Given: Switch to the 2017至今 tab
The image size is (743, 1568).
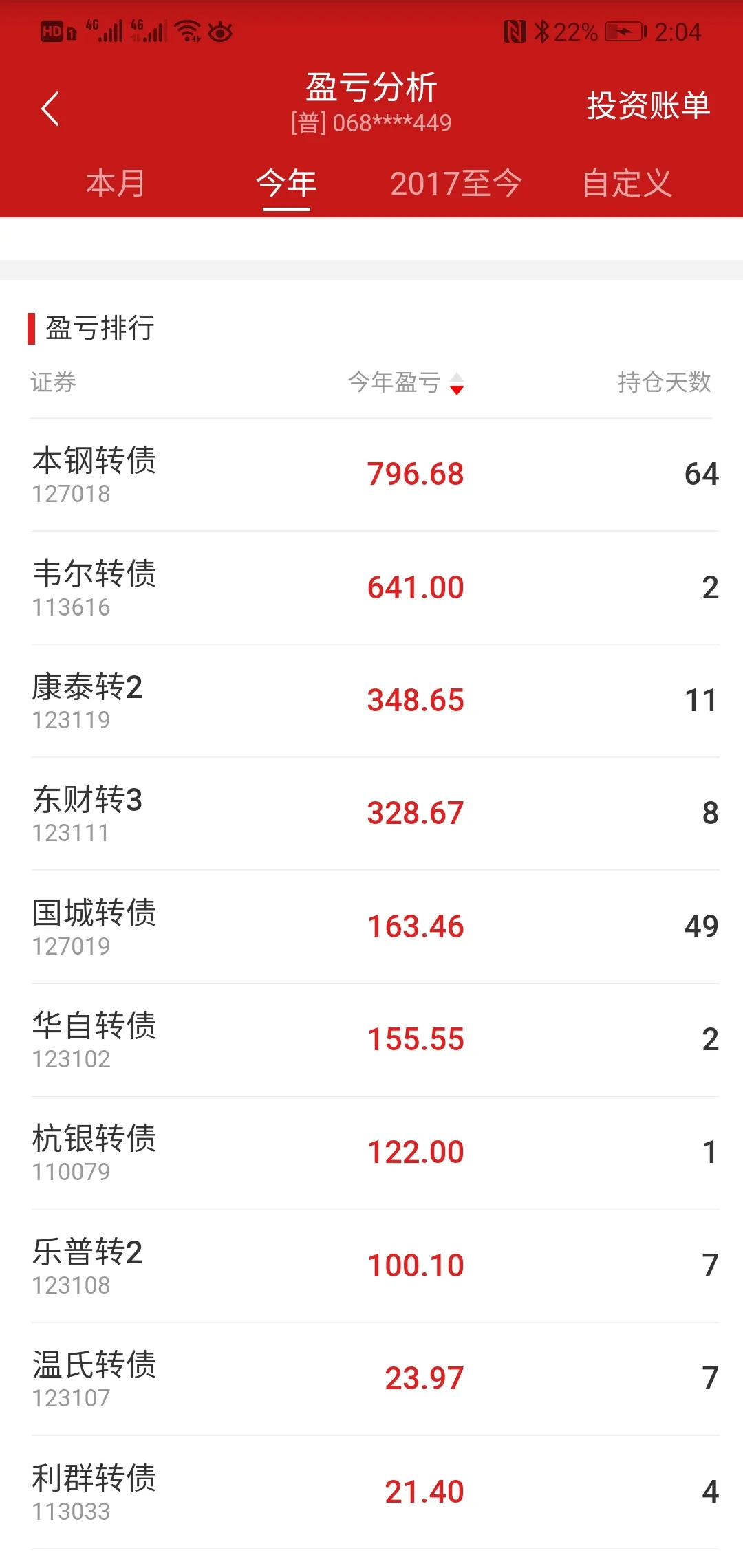Looking at the screenshot, I should coord(456,184).
